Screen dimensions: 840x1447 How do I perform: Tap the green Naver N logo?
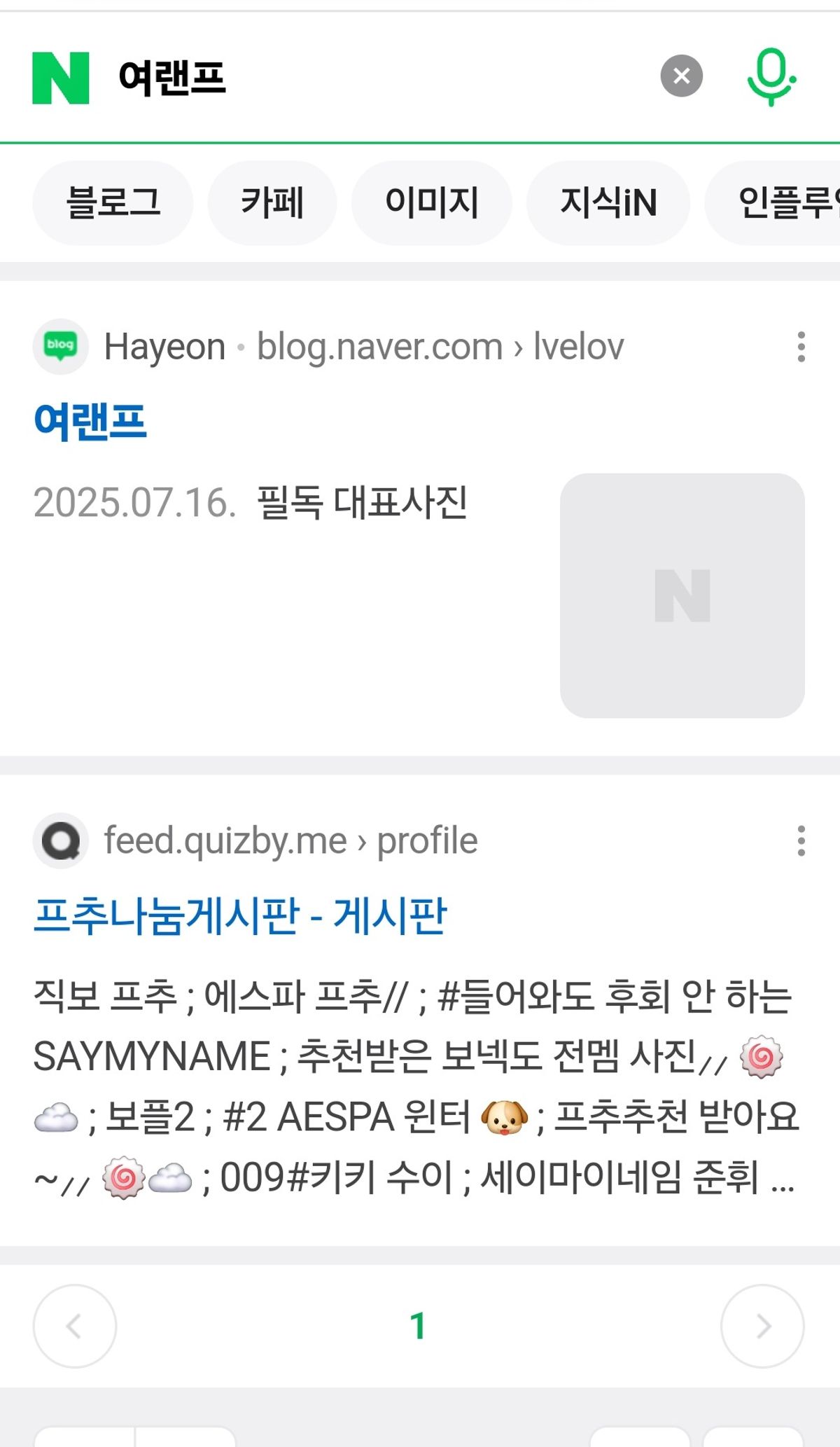(x=61, y=78)
